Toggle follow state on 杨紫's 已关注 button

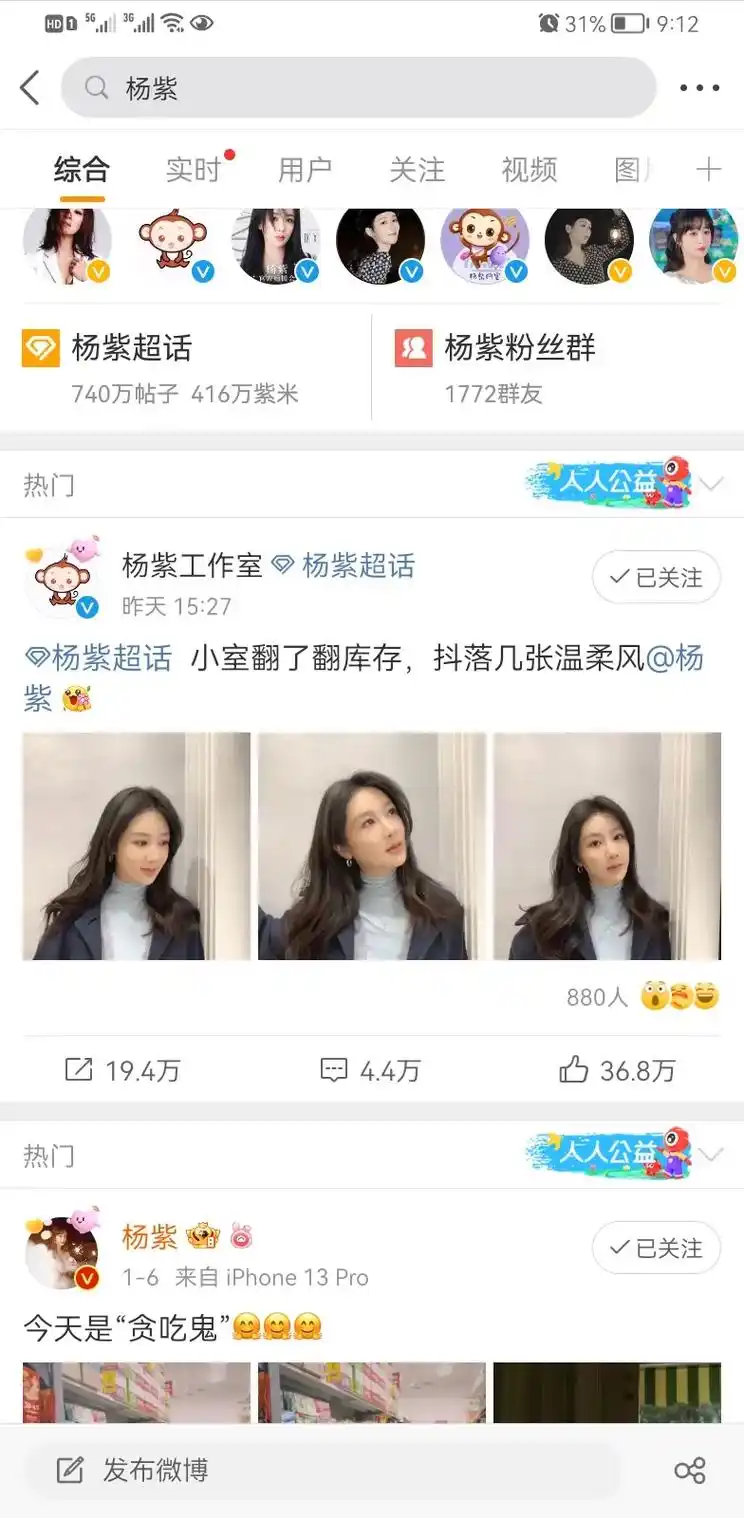[x=656, y=1248]
